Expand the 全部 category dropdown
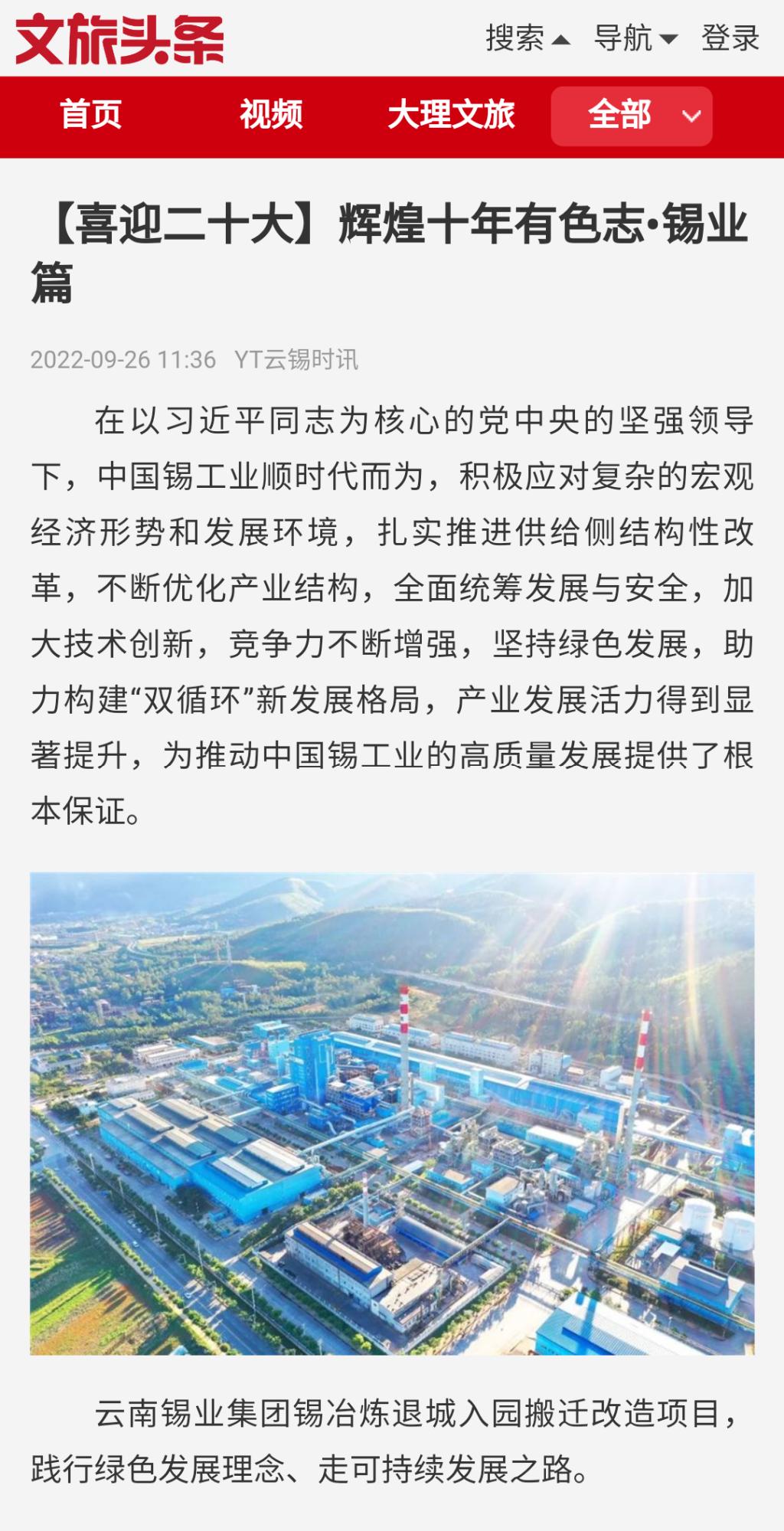The height and width of the screenshot is (1531, 784). [632, 116]
